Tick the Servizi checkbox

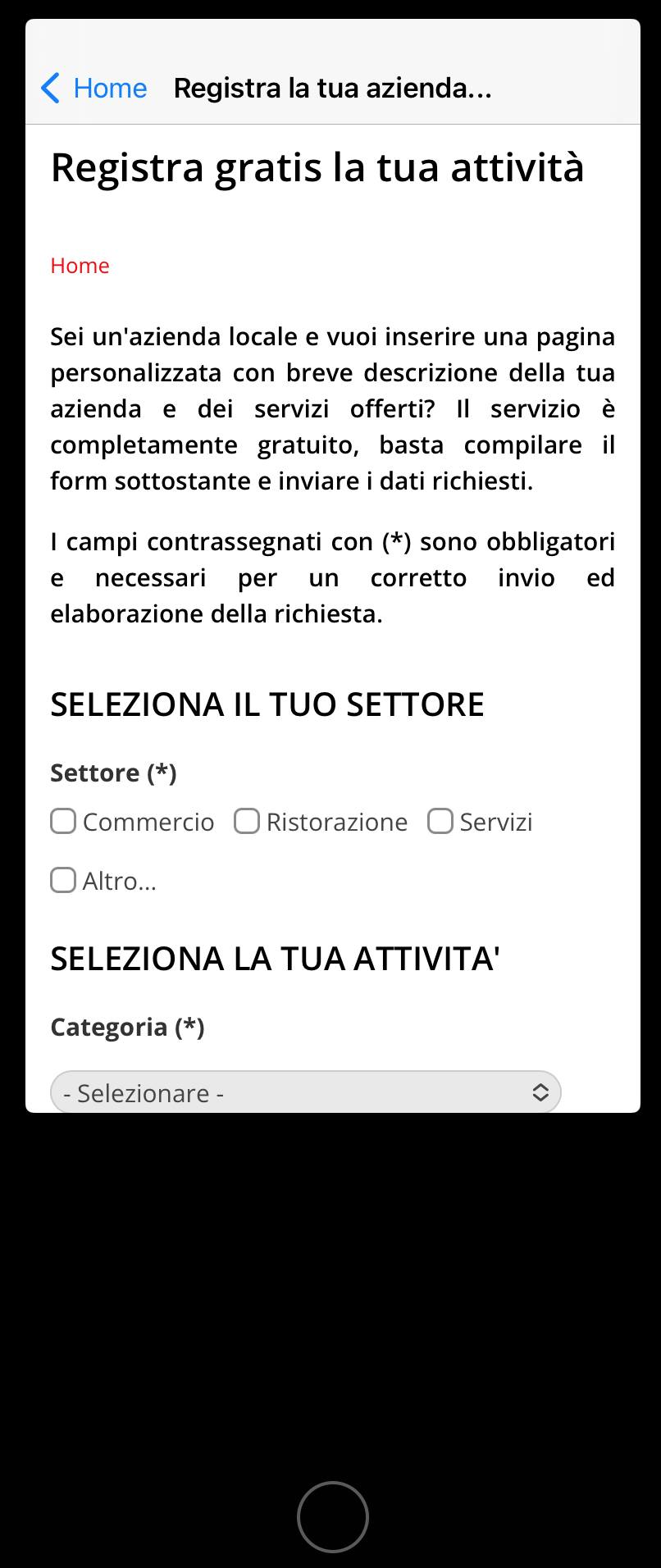click(440, 821)
